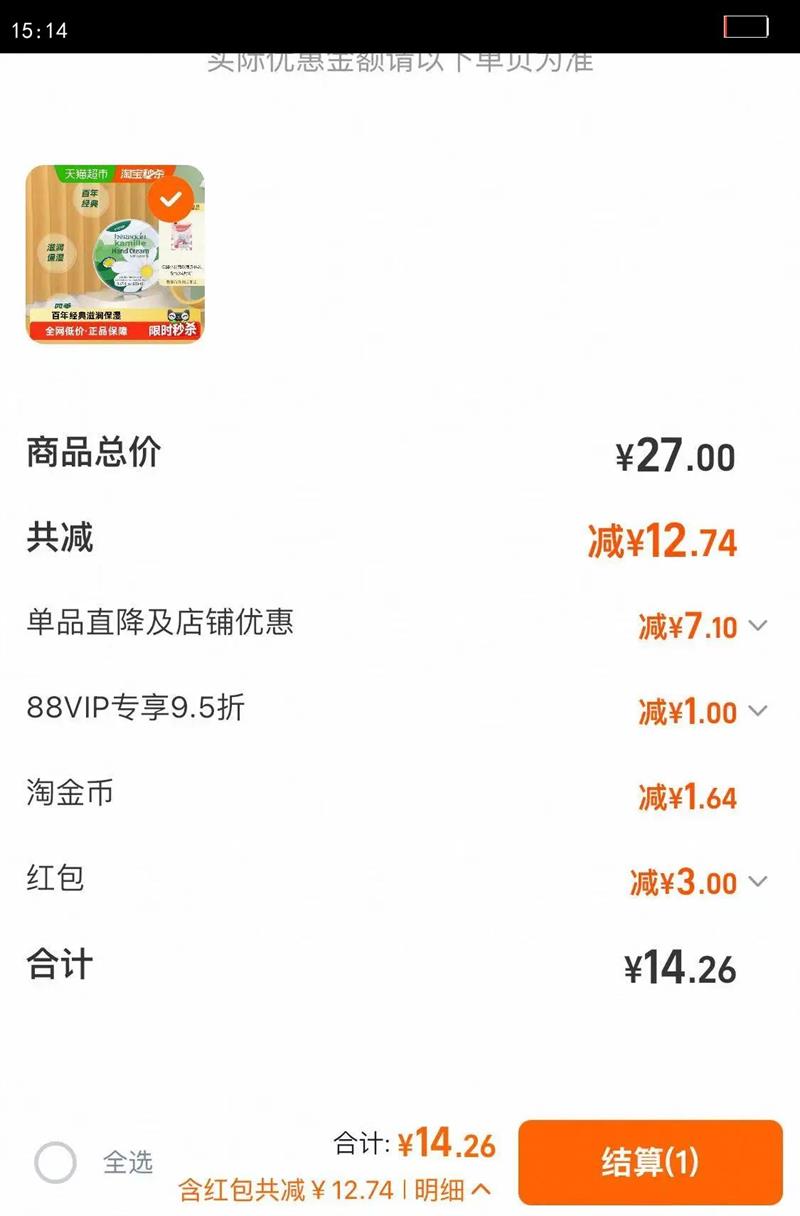Expand the 88VIP专享9.5折 discount row
The image size is (800, 1216).
pos(757,711)
